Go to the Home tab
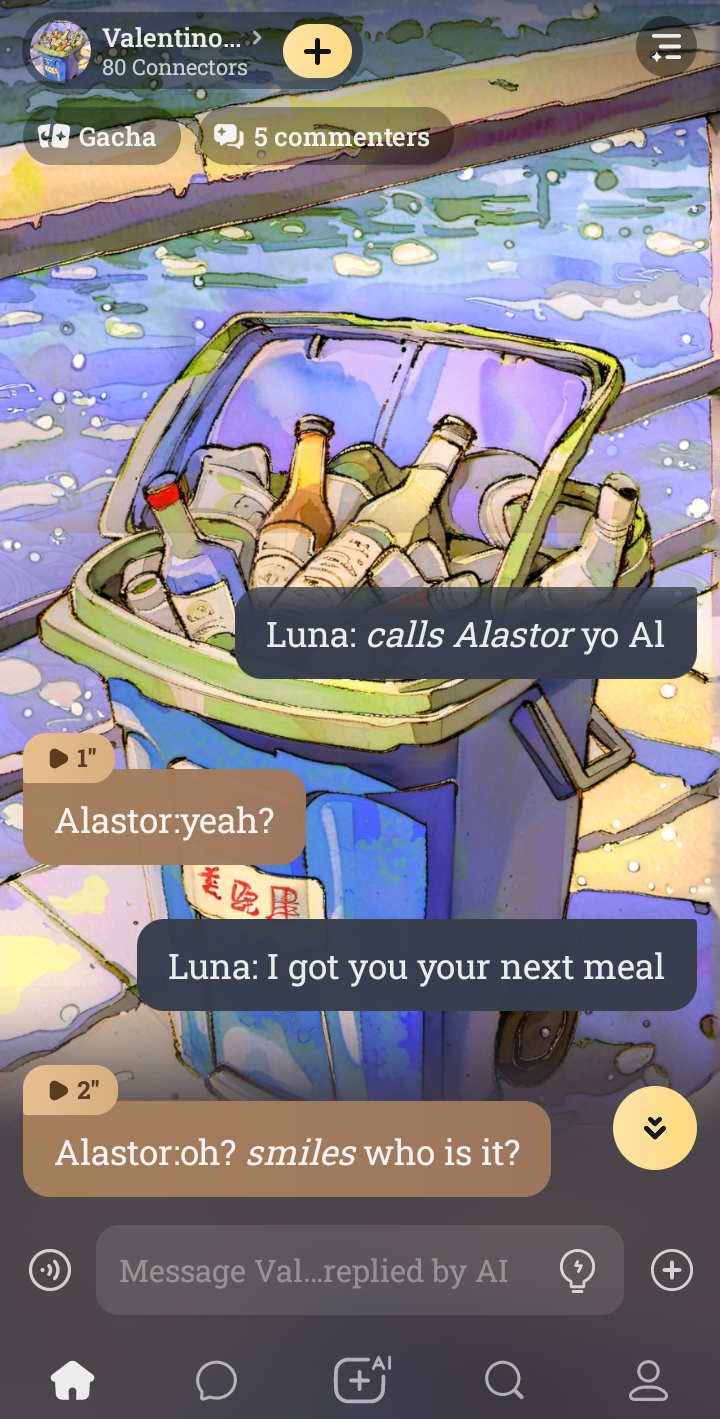Screen dimensions: 720x1419 point(73,1381)
